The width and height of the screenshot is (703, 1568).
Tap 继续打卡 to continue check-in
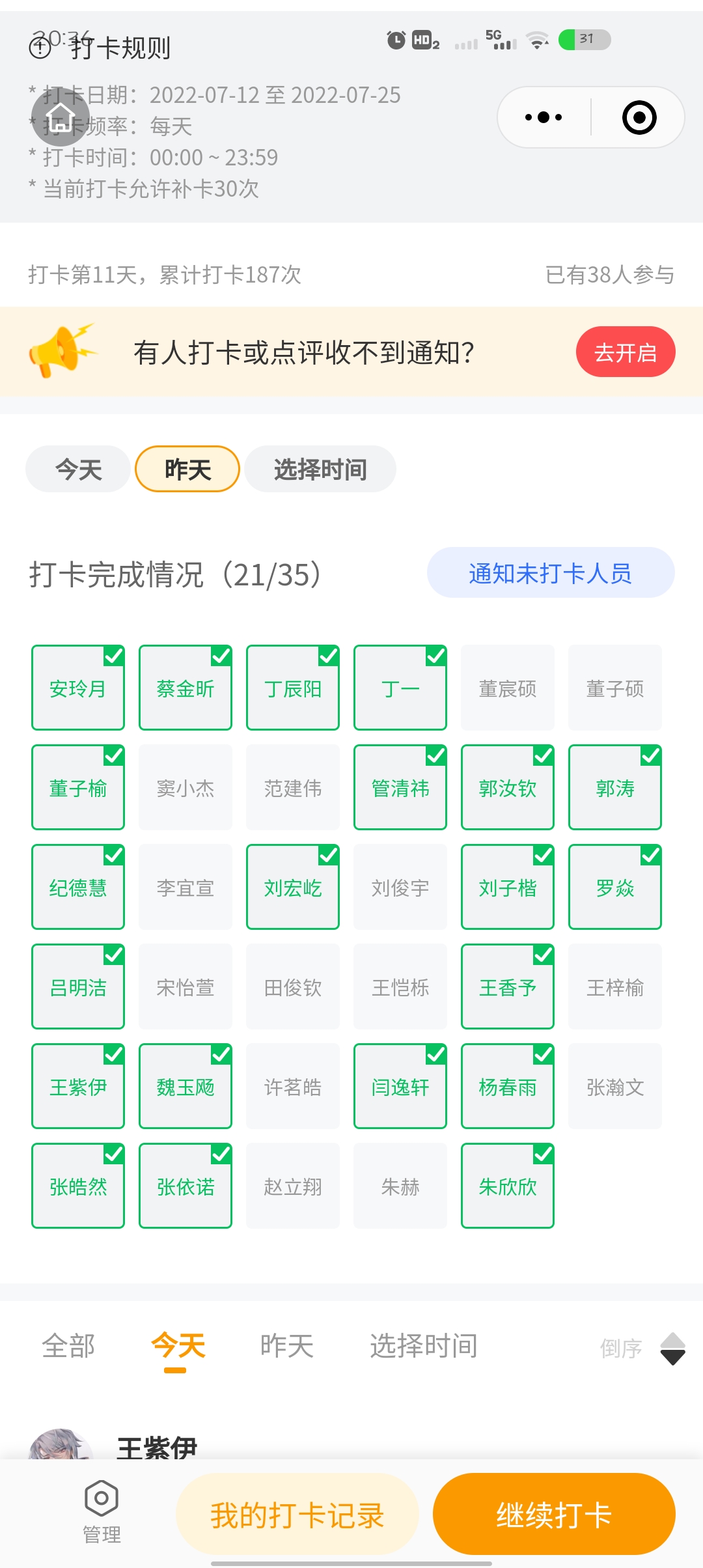[x=553, y=1514]
